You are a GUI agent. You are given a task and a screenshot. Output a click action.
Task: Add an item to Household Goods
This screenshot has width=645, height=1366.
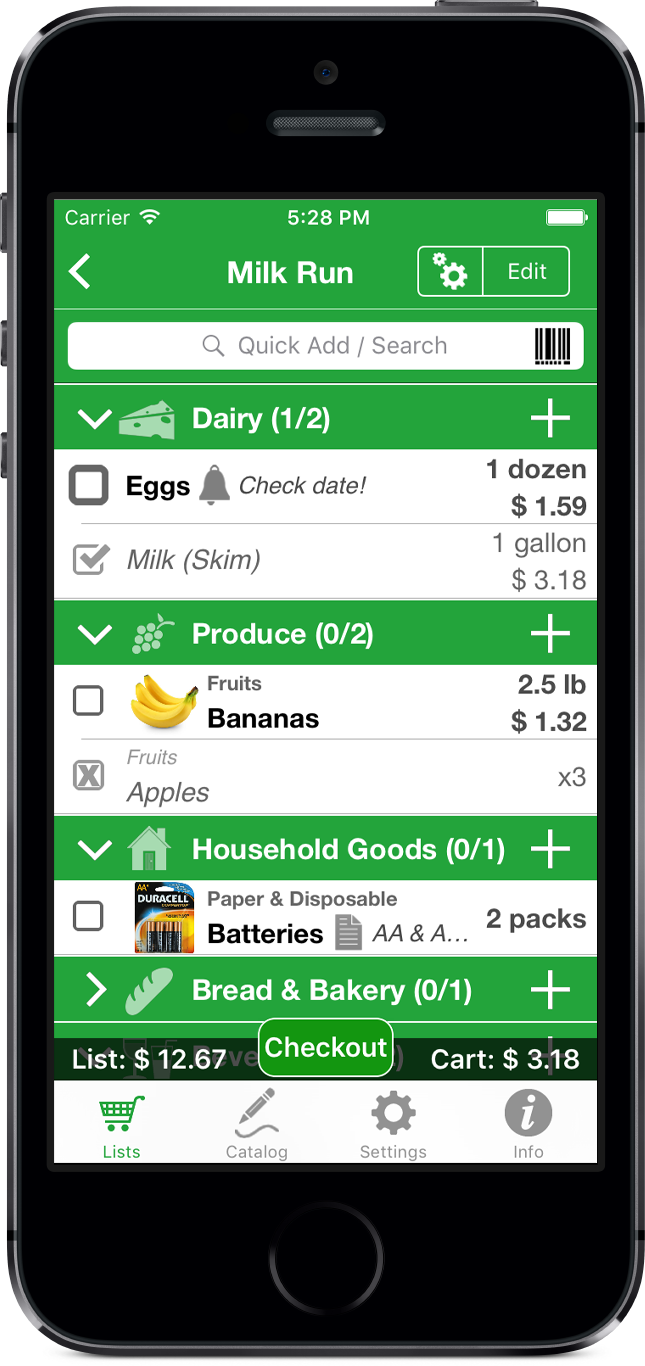tap(550, 849)
